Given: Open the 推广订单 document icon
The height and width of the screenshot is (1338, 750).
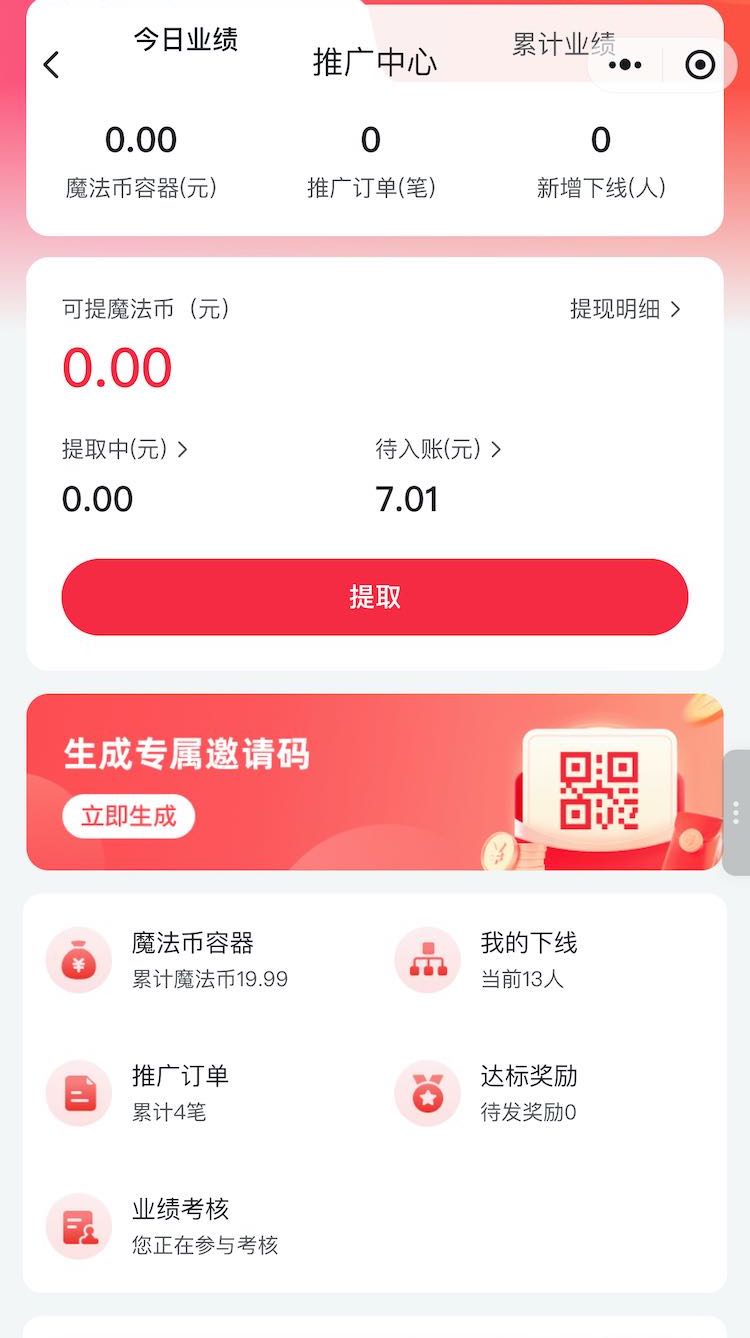Looking at the screenshot, I should click(x=79, y=1092).
